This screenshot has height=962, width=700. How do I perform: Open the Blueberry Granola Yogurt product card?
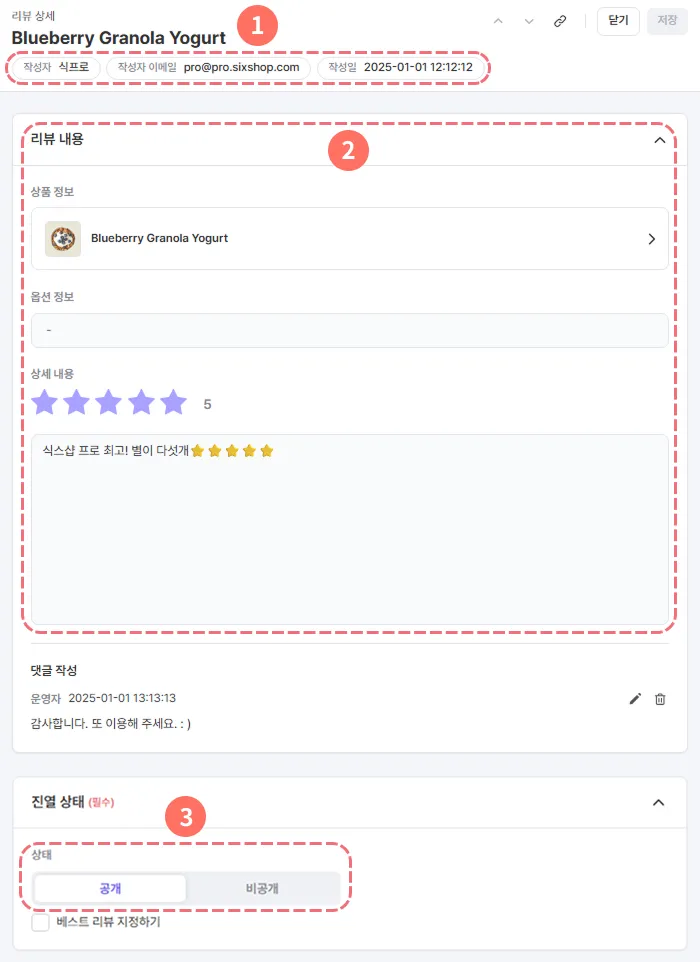point(350,239)
